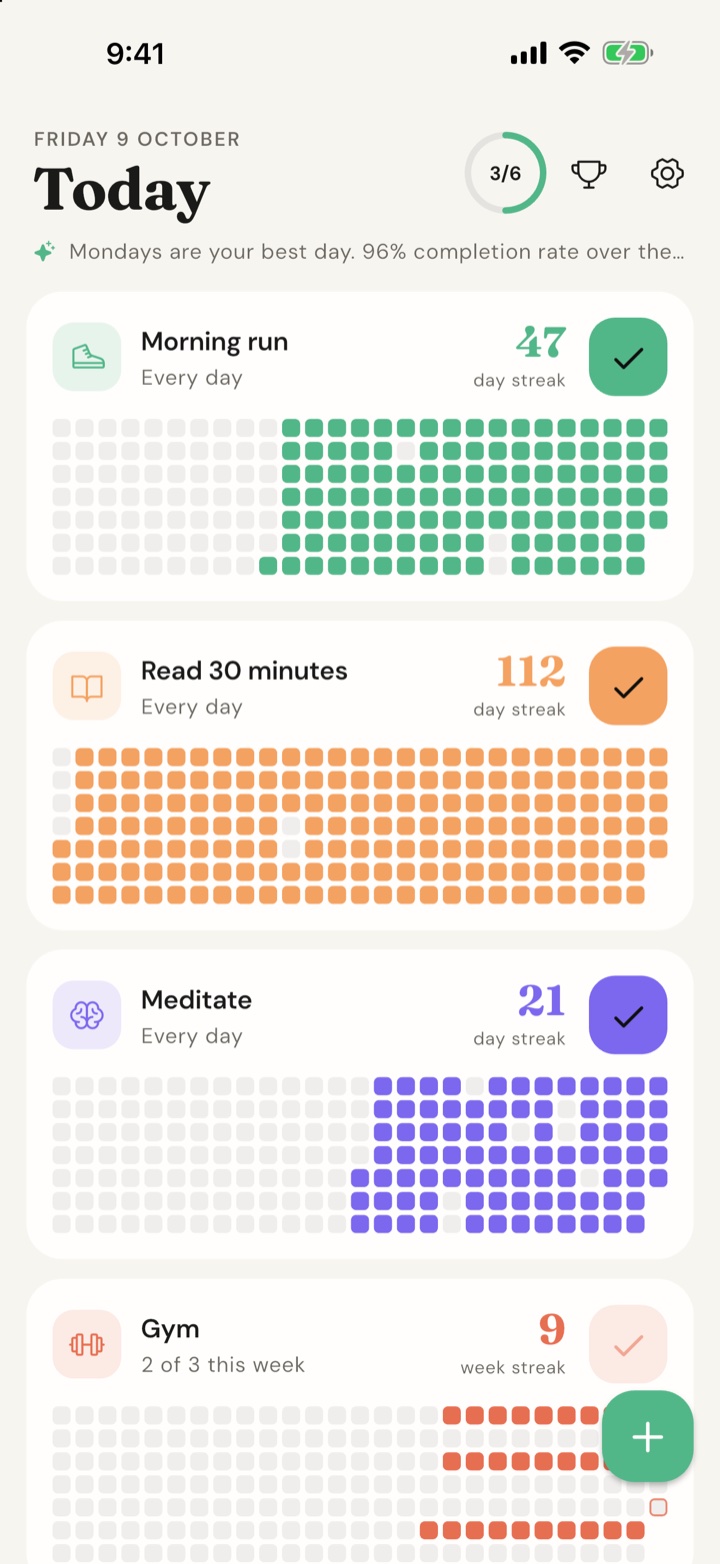Toggle the Meditate completion check
Viewport: 720px width, 1564px height.
coord(628,1015)
